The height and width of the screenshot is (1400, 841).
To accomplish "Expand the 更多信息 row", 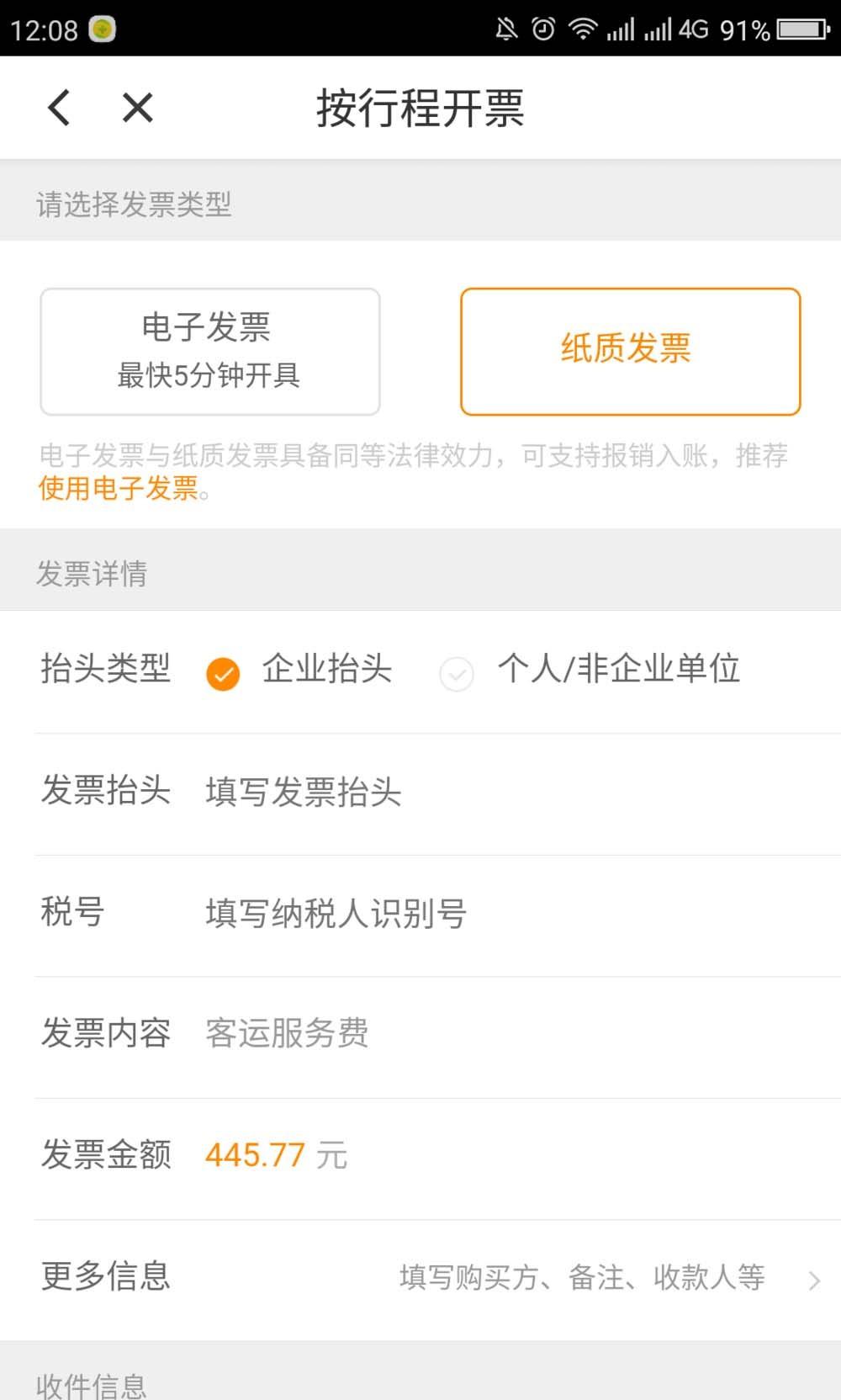I will click(106, 1277).
